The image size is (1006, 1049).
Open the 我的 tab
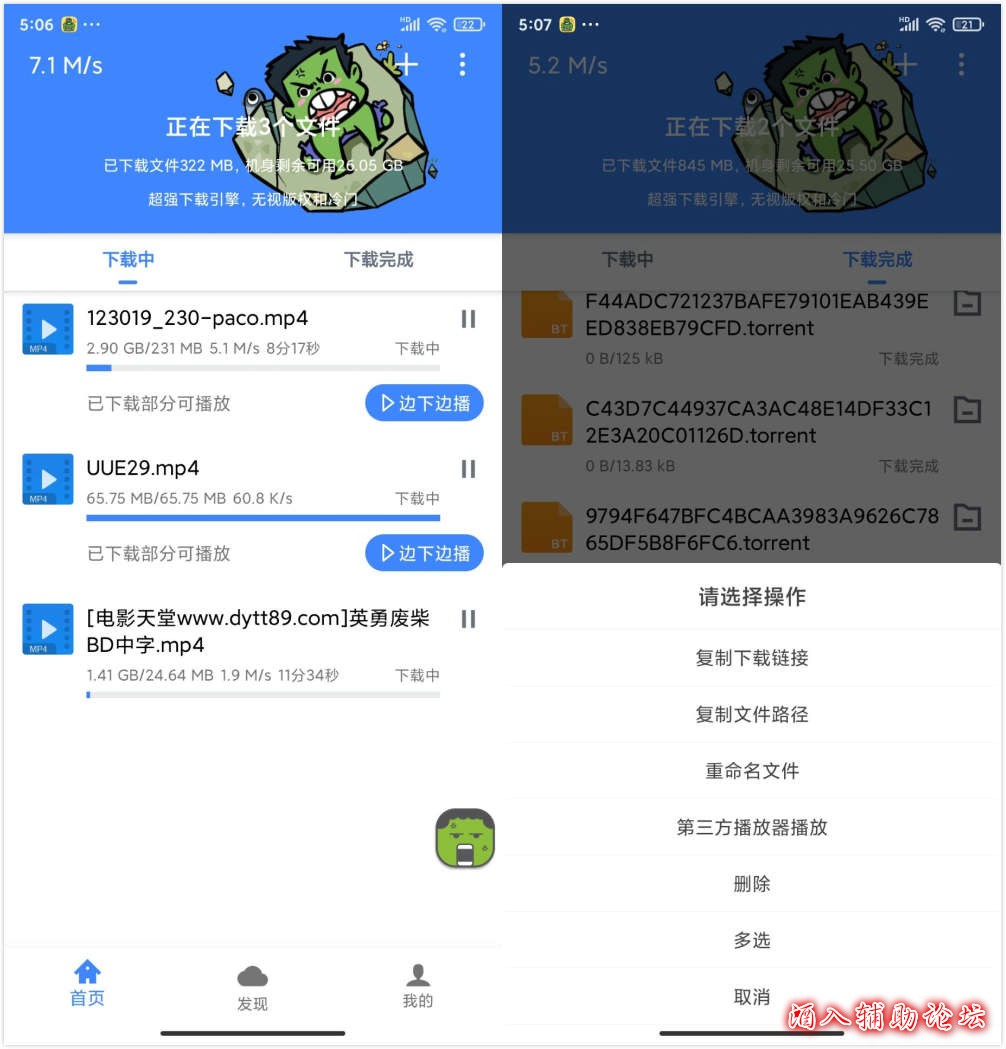(418, 986)
